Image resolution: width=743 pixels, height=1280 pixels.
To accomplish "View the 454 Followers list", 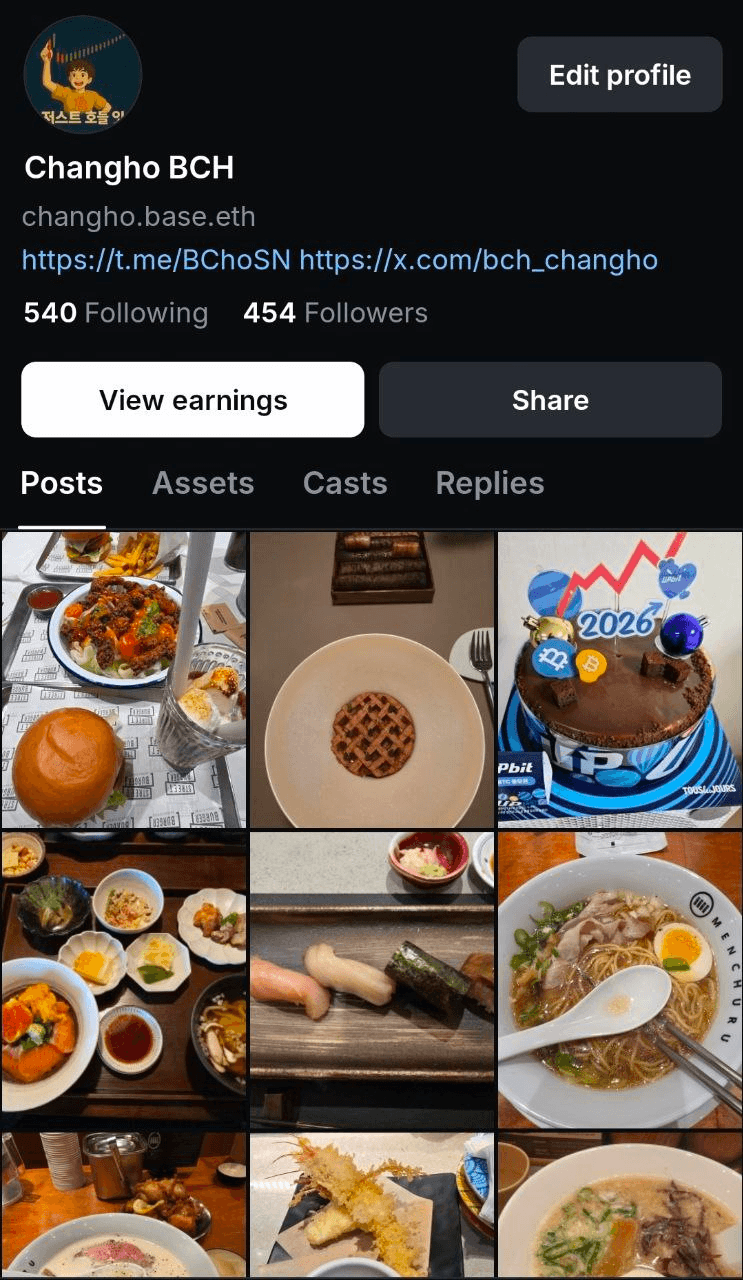I will click(335, 313).
